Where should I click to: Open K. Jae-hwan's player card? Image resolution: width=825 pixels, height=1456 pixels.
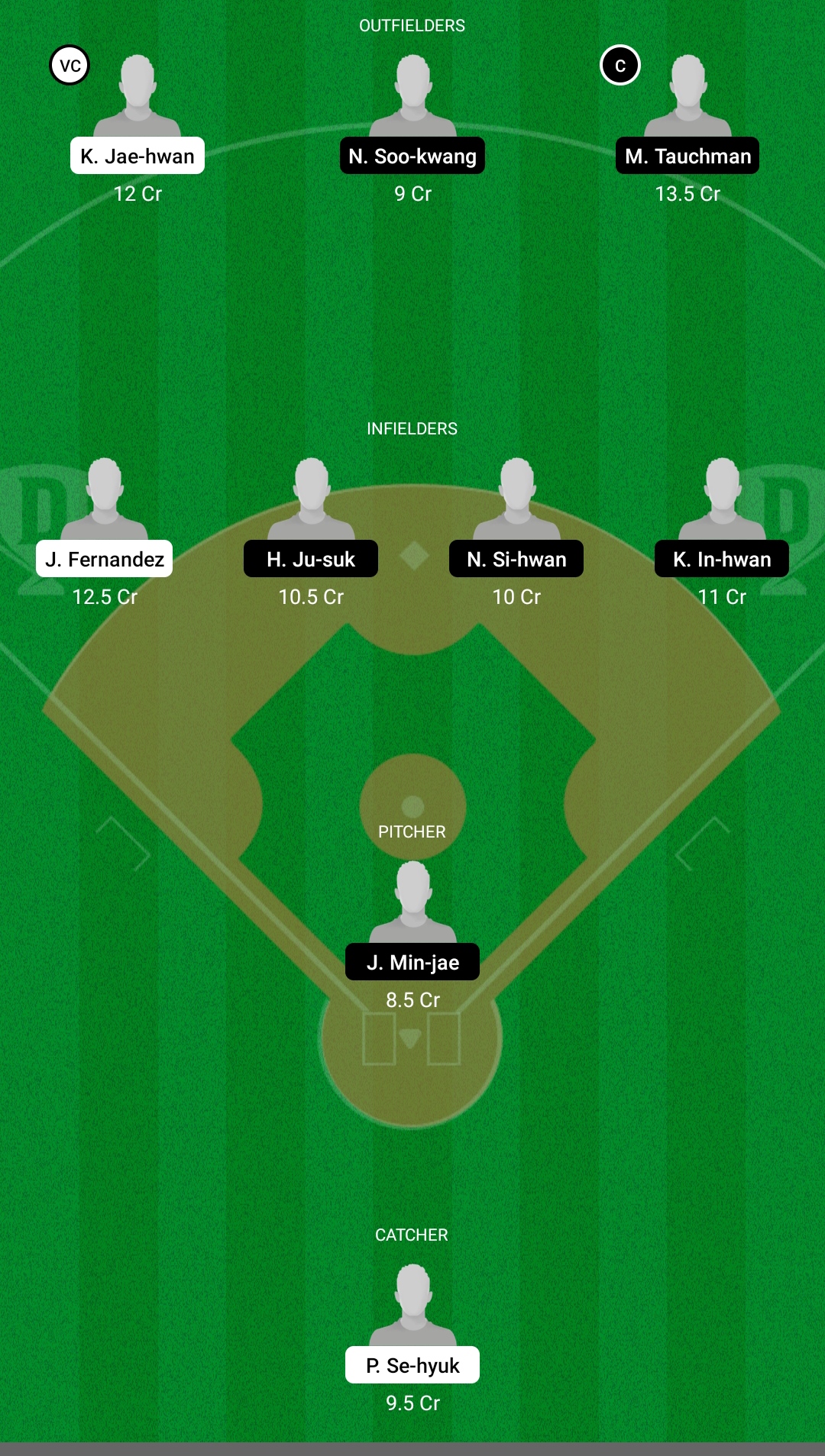pyautogui.click(x=137, y=156)
